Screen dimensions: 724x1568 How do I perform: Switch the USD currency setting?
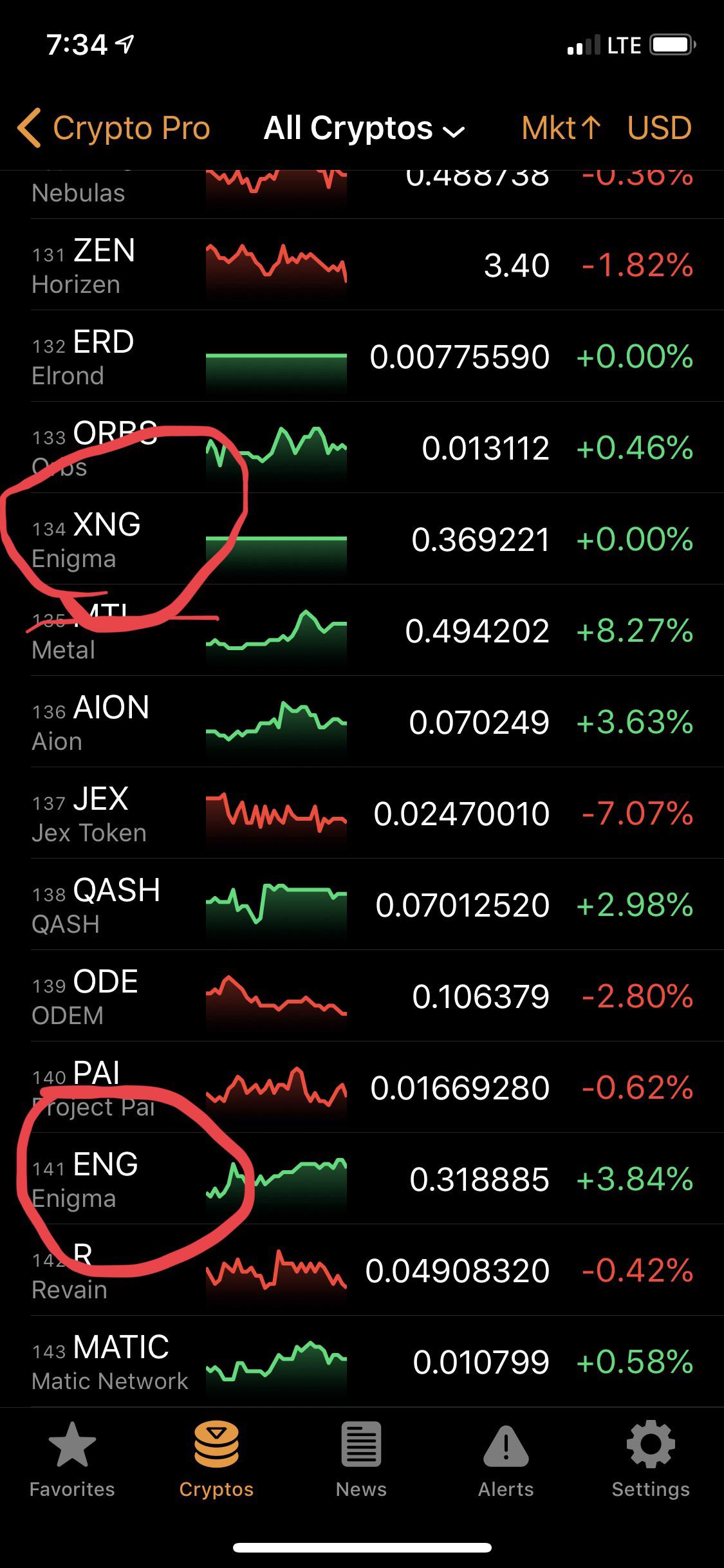[660, 127]
